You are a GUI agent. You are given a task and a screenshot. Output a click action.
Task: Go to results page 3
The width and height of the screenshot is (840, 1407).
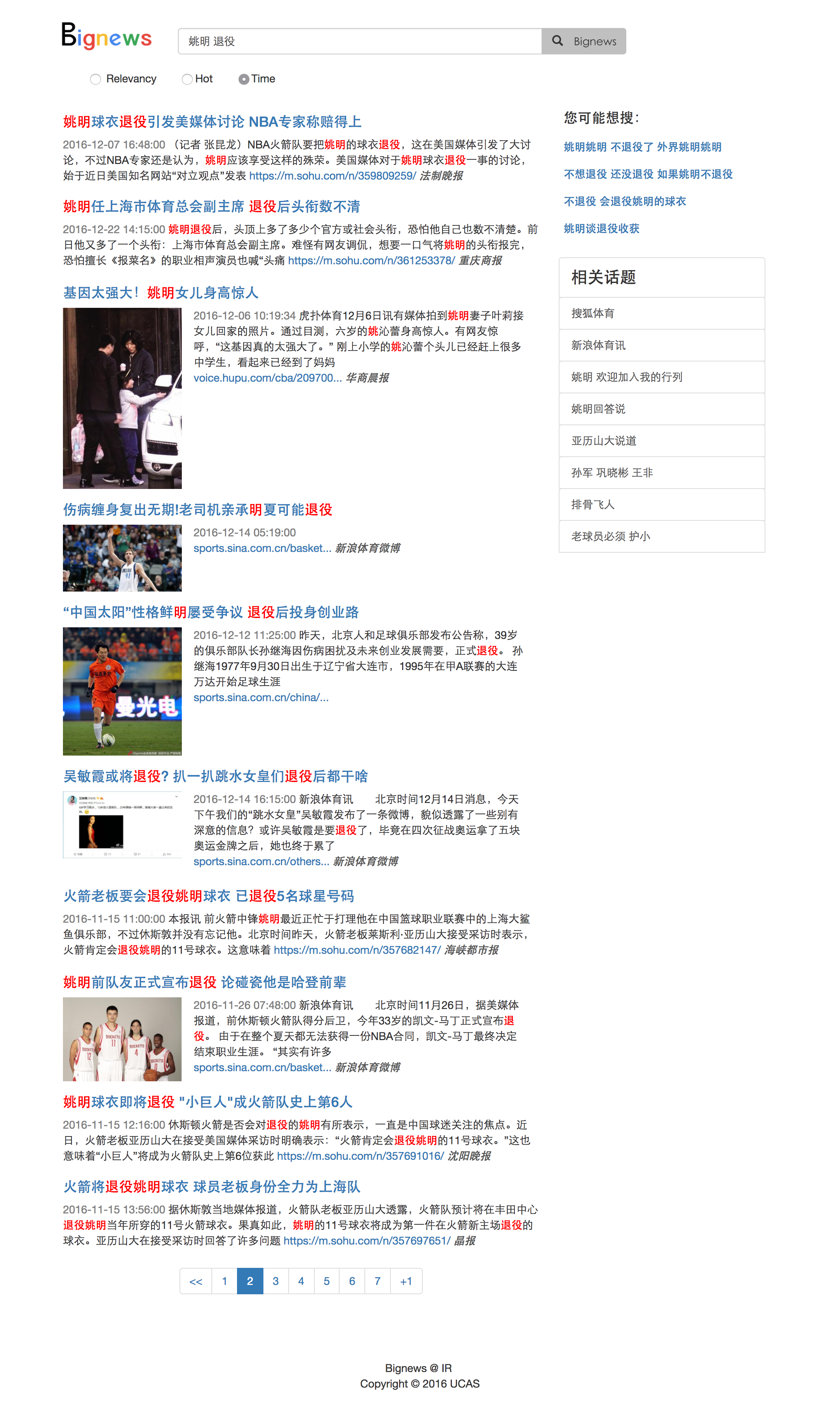click(275, 1281)
